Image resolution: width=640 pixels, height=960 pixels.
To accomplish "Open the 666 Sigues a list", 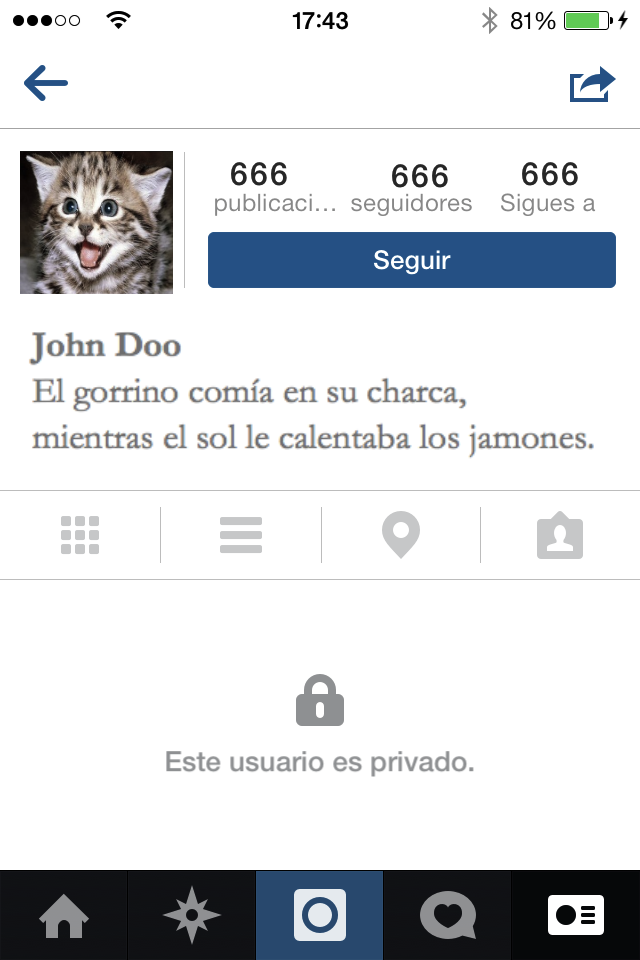I will [548, 188].
